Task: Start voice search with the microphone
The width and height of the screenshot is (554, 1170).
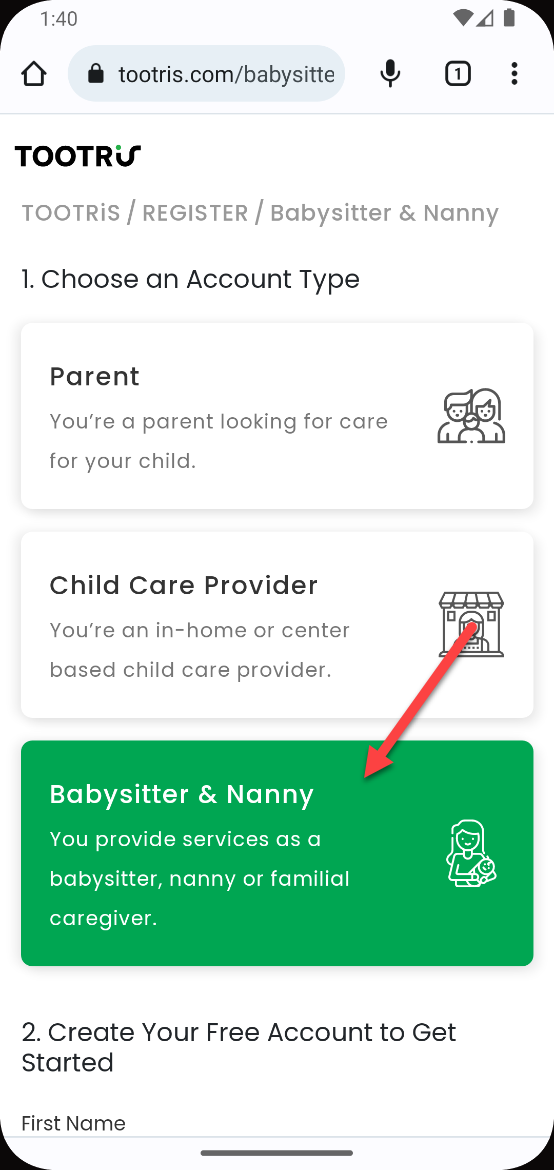Action: click(x=390, y=73)
